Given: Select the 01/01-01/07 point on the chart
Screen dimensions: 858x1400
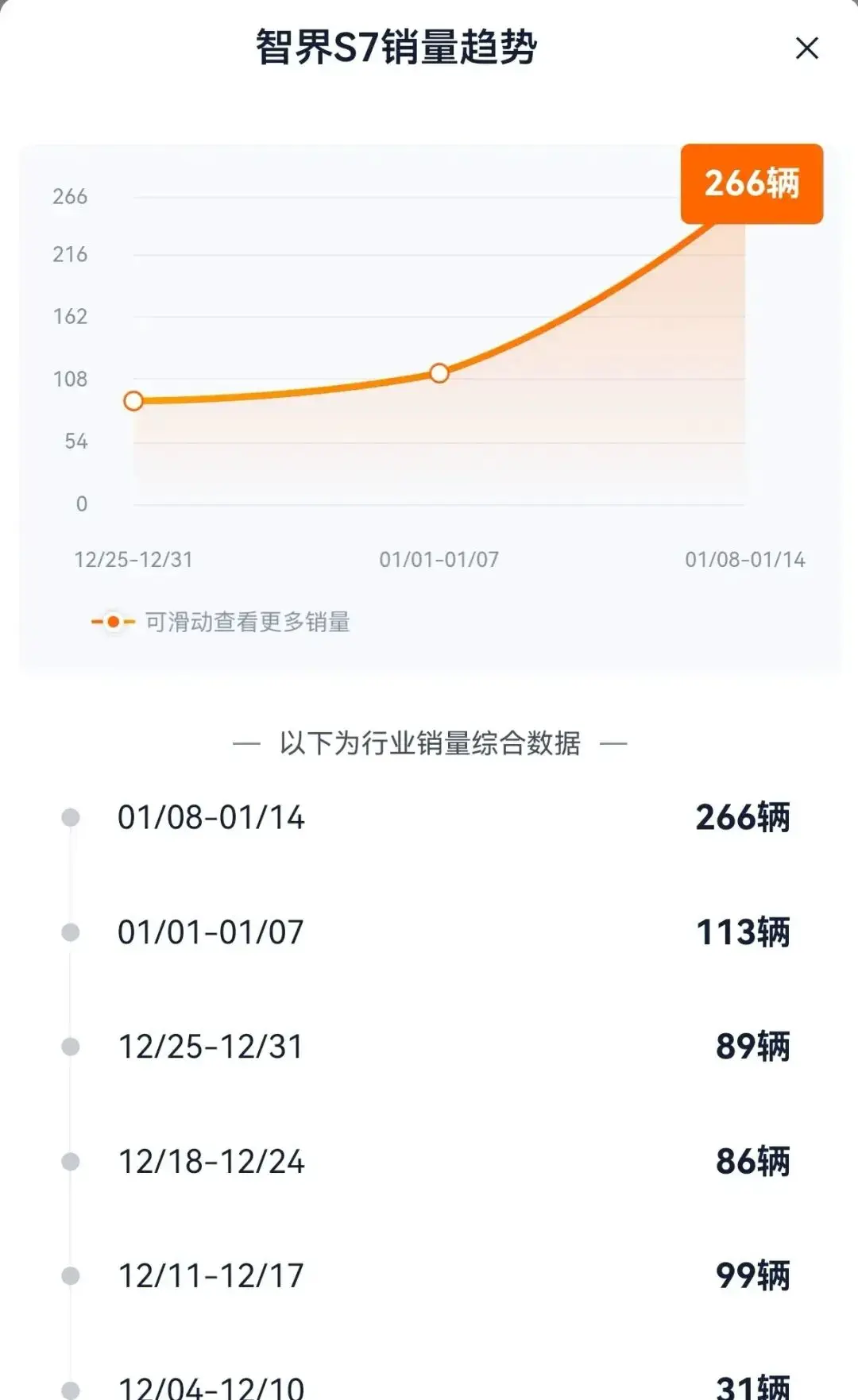Looking at the screenshot, I should tap(439, 372).
